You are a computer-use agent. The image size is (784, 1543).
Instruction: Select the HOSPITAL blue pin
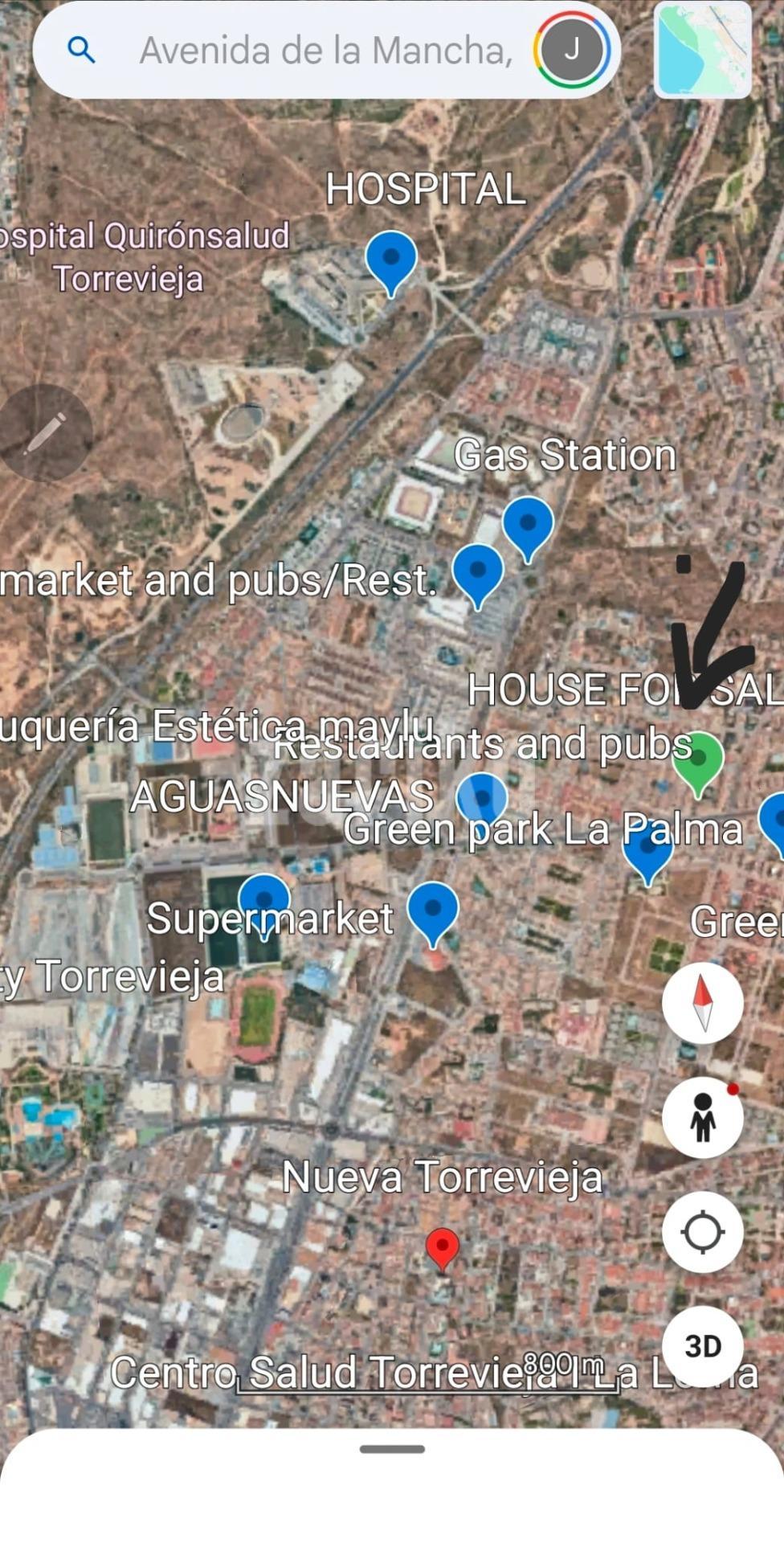click(x=391, y=259)
